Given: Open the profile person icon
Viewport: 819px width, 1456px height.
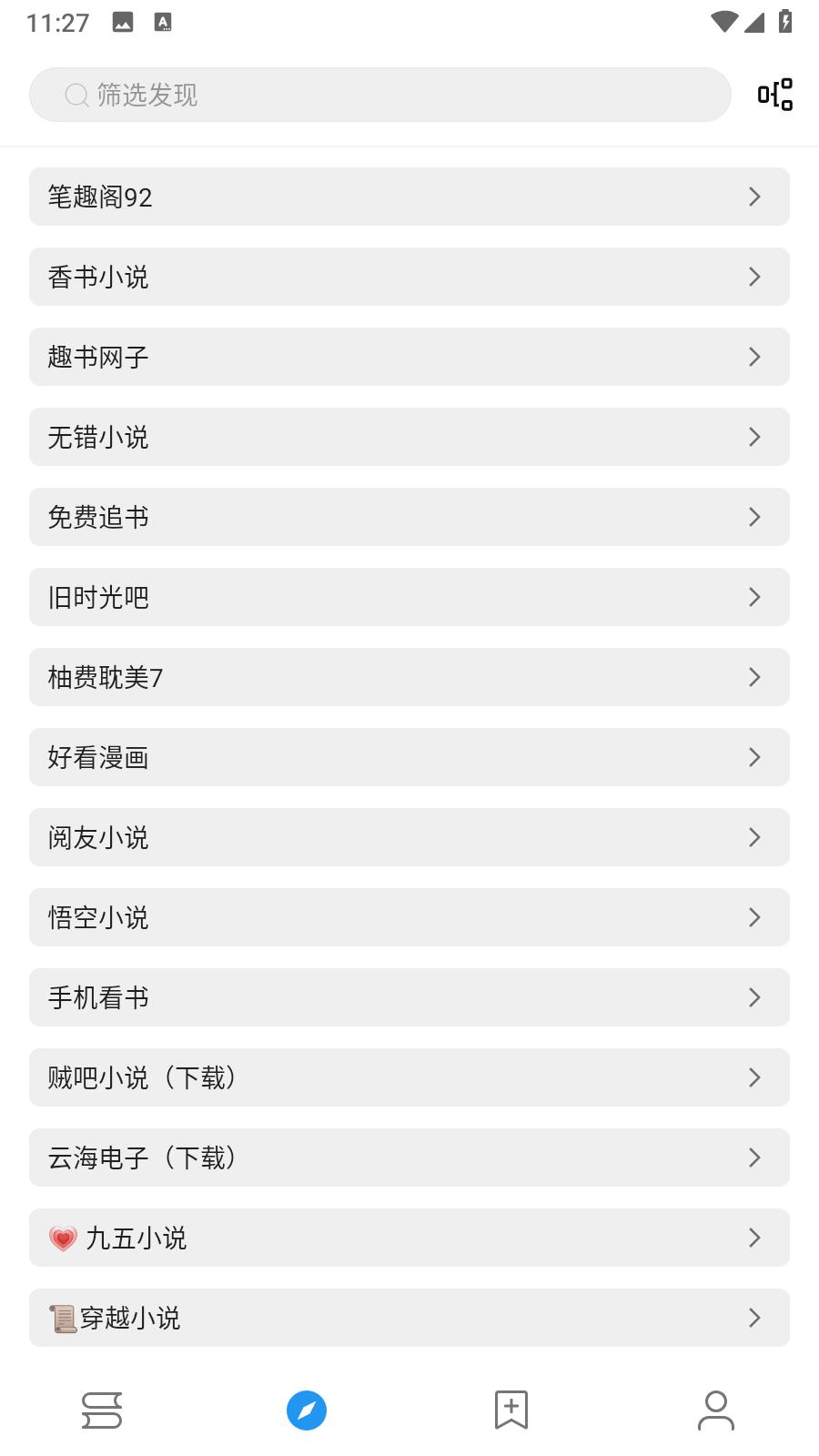Looking at the screenshot, I should 716,1410.
